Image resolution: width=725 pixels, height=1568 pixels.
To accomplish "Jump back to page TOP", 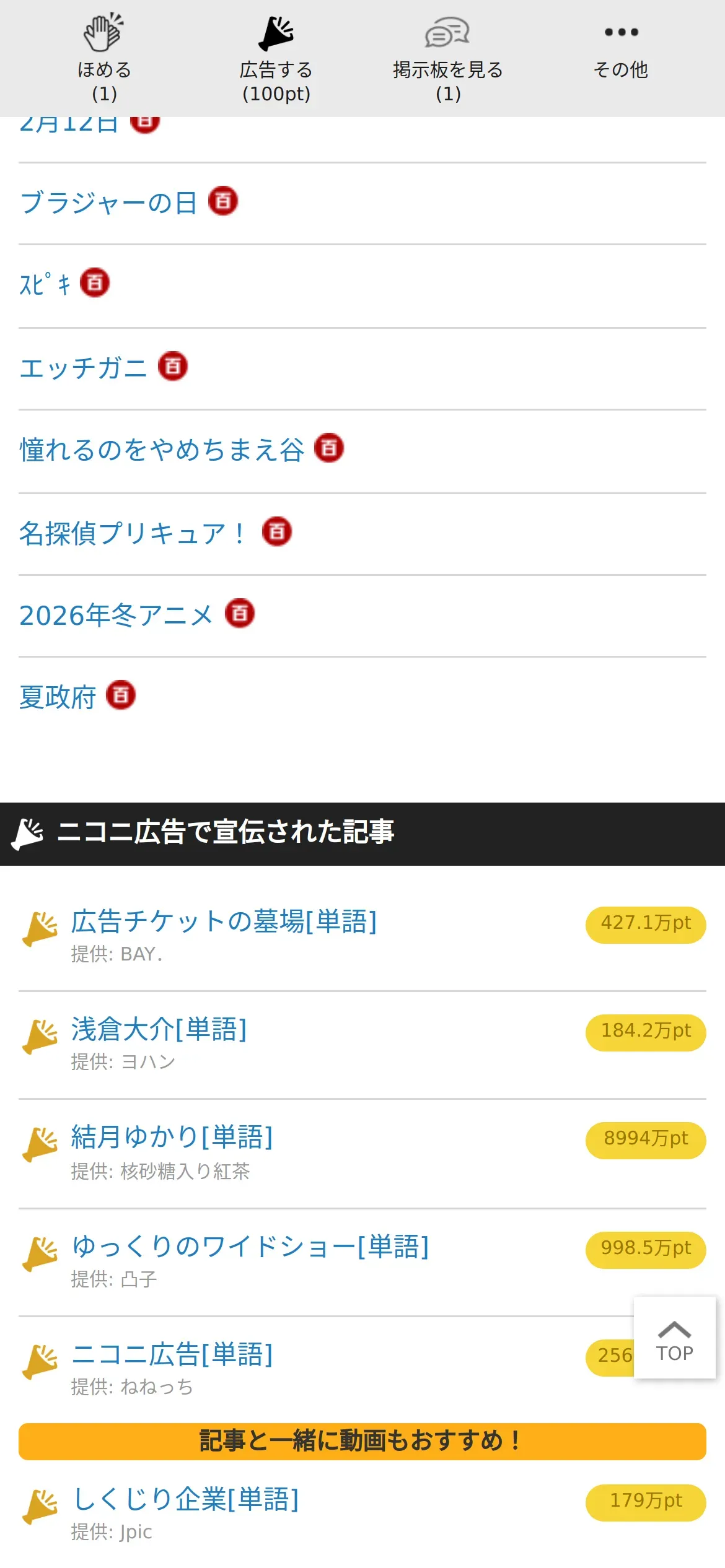I will [x=674, y=1338].
